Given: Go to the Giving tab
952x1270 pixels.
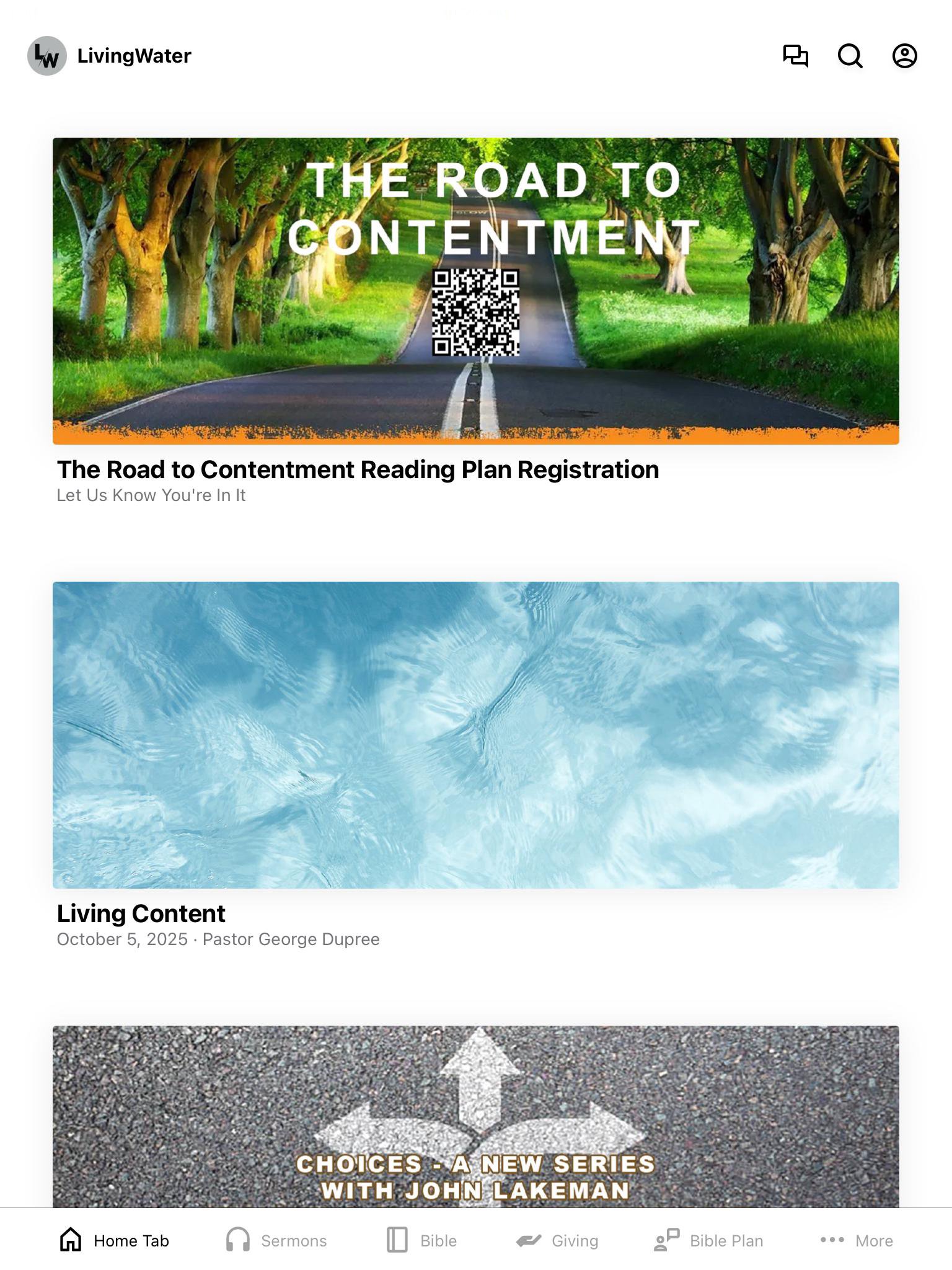Looking at the screenshot, I should tap(557, 1240).
